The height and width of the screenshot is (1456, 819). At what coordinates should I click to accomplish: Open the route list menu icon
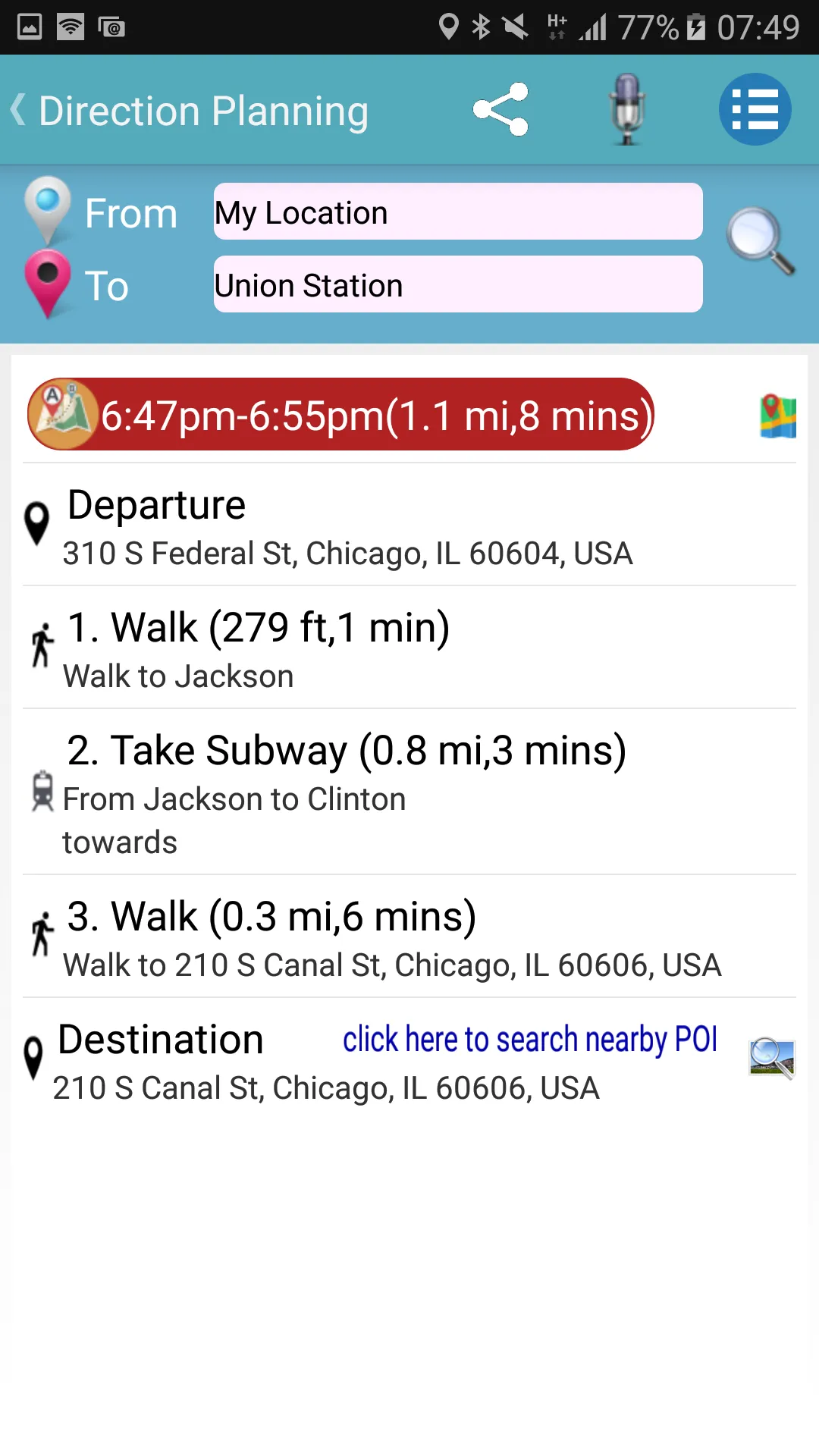[x=755, y=109]
